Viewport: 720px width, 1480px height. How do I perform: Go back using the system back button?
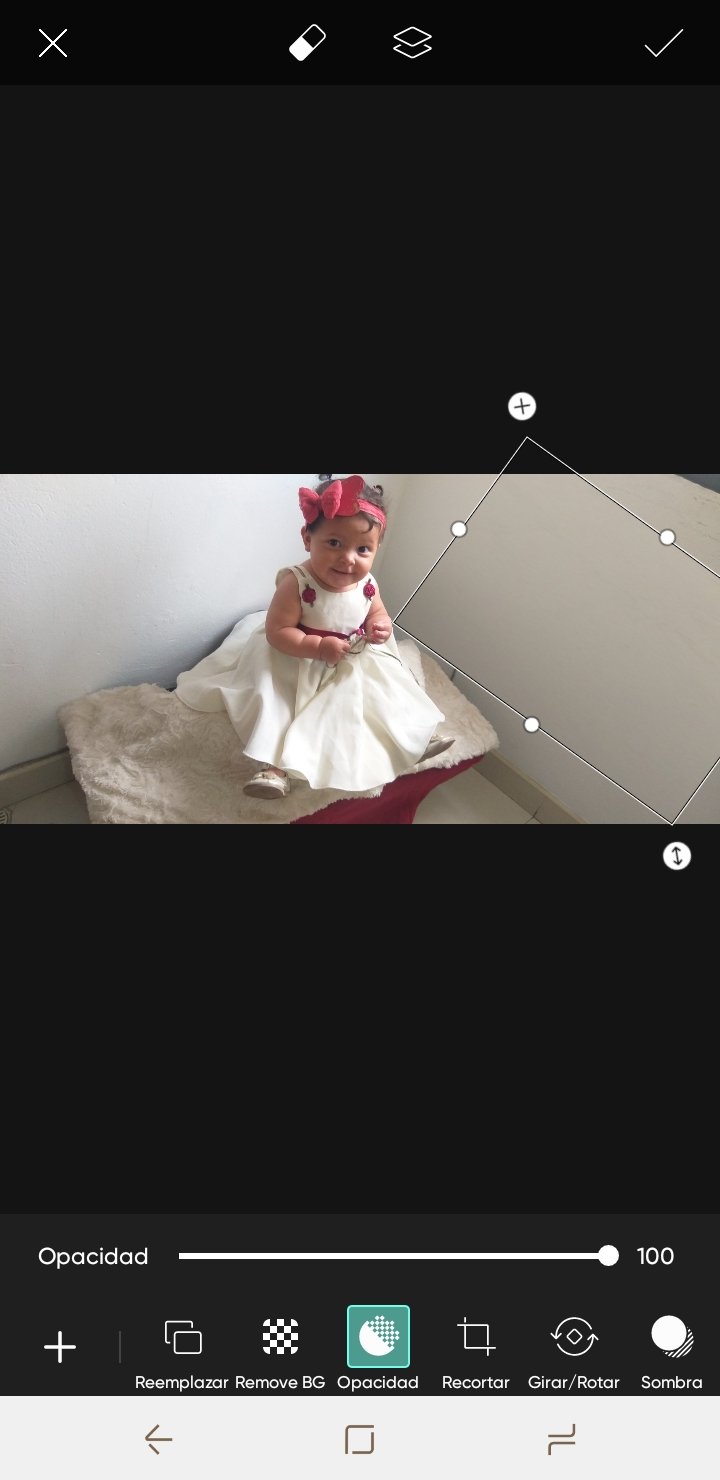click(x=159, y=1439)
